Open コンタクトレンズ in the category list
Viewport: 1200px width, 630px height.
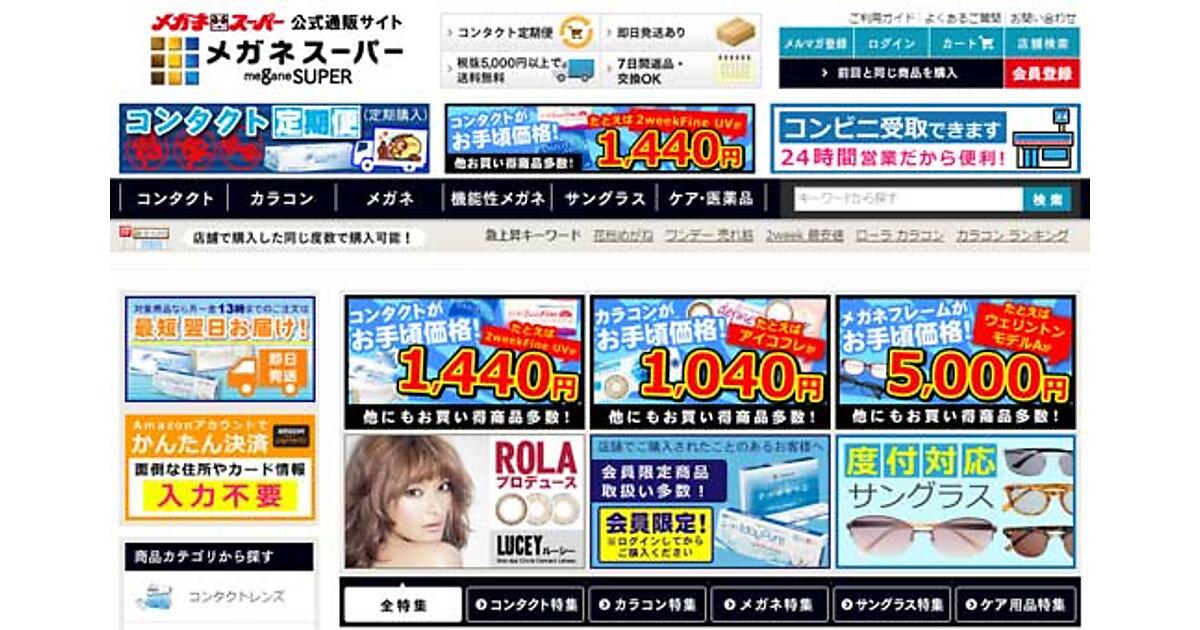tap(236, 597)
